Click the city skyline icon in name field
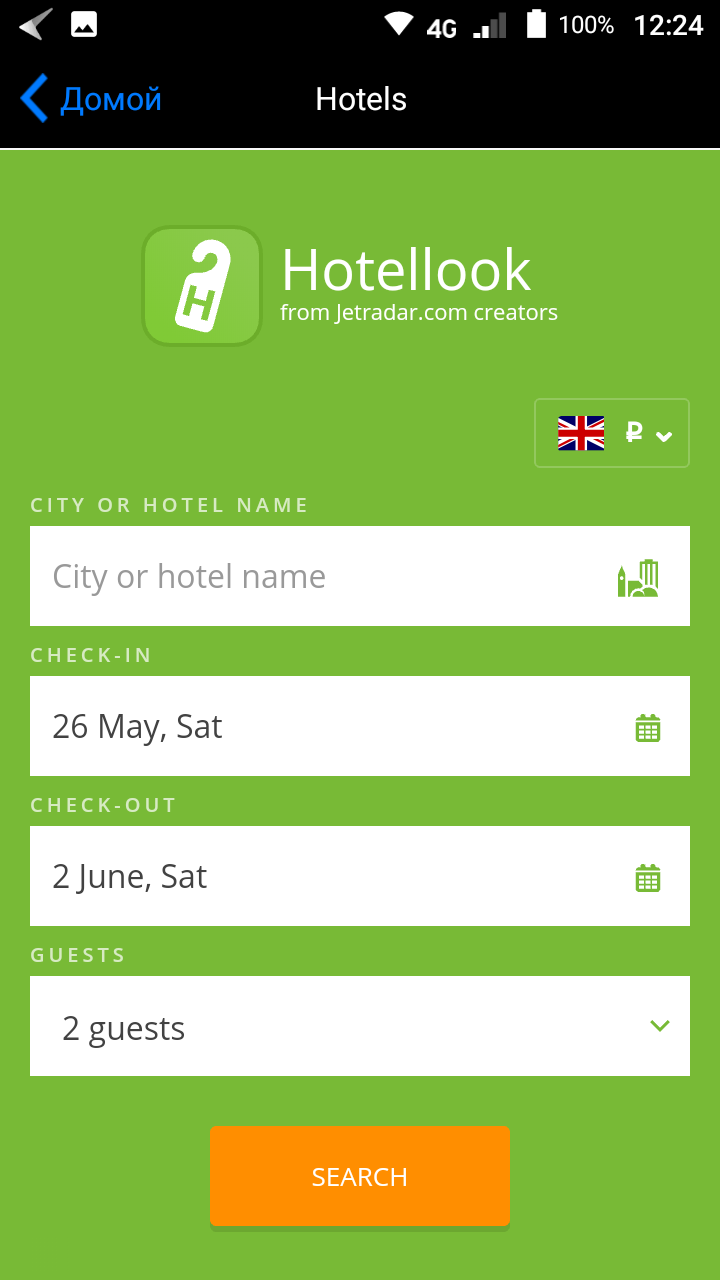 pyautogui.click(x=640, y=576)
